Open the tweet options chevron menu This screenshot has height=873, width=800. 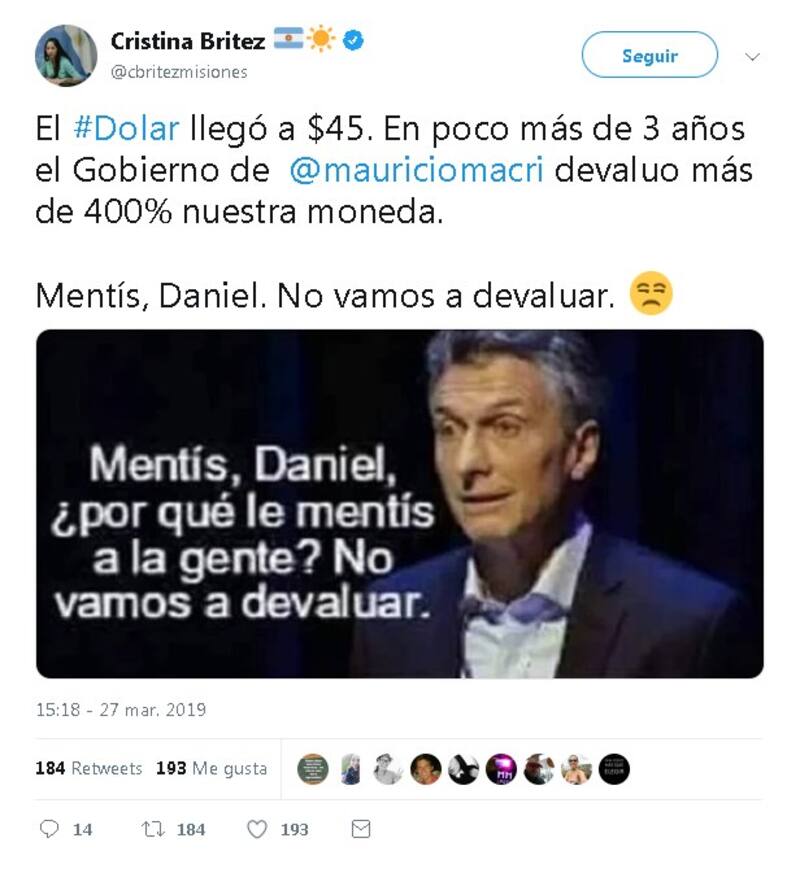753,57
